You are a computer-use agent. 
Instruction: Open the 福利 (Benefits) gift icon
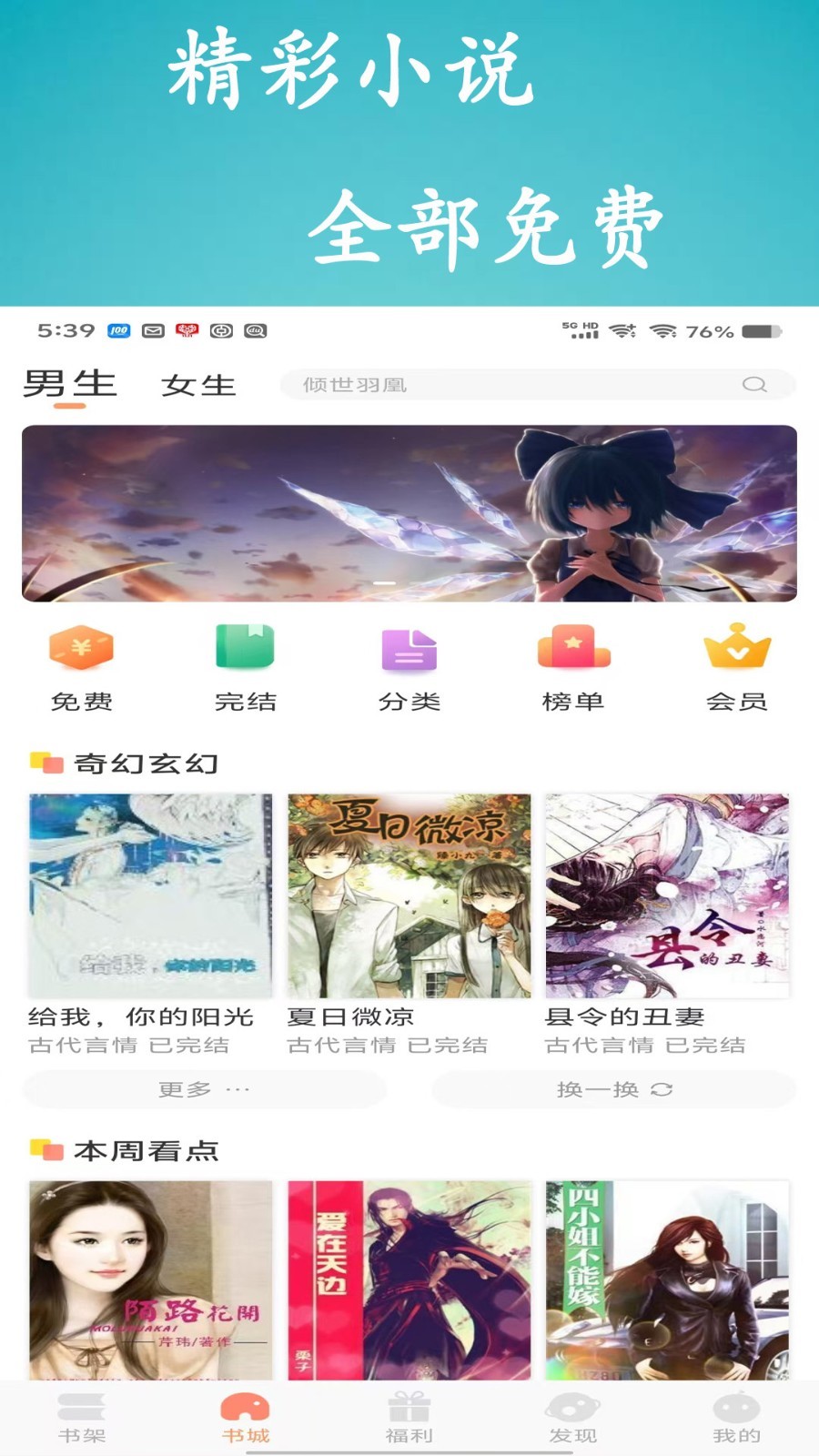tap(409, 1408)
